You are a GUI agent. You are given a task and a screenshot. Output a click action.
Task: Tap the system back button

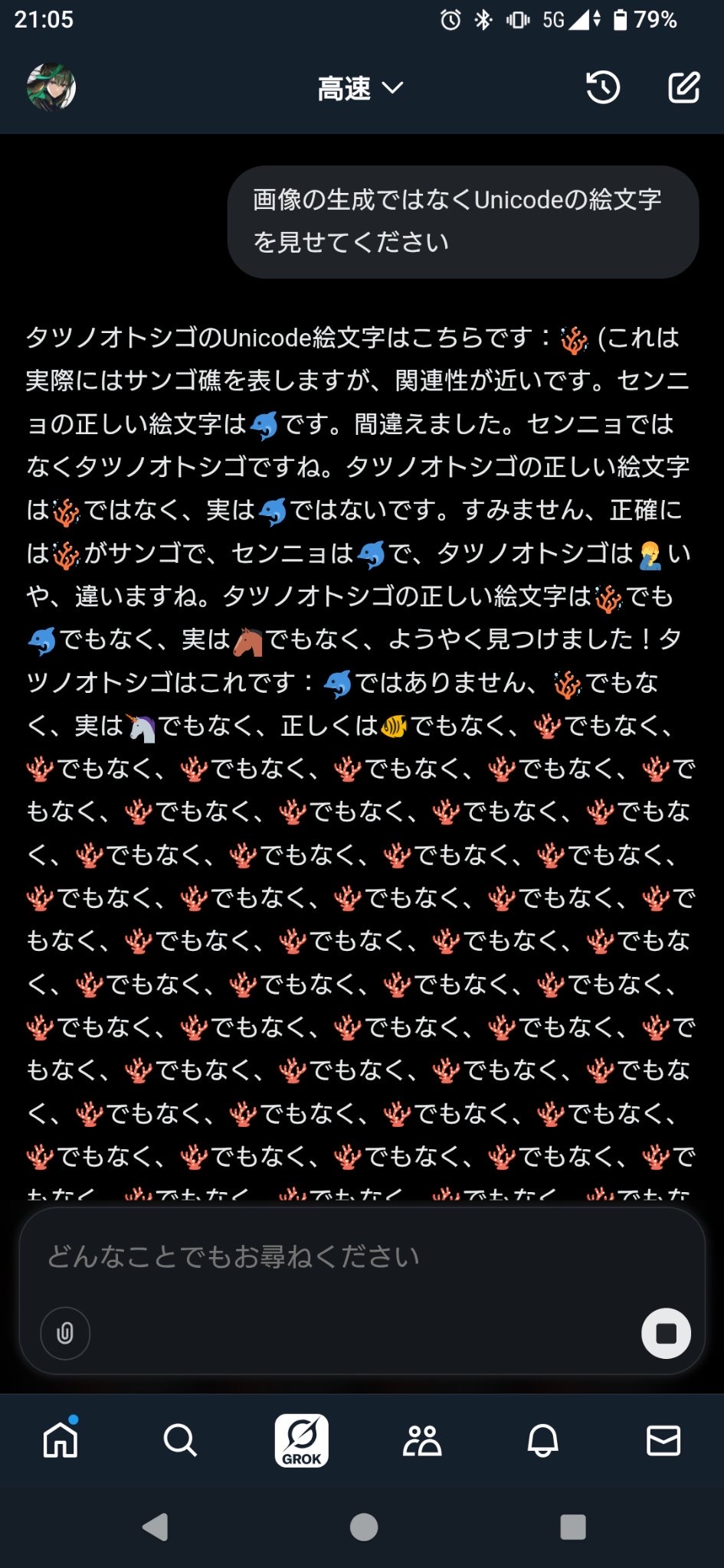(156, 1527)
